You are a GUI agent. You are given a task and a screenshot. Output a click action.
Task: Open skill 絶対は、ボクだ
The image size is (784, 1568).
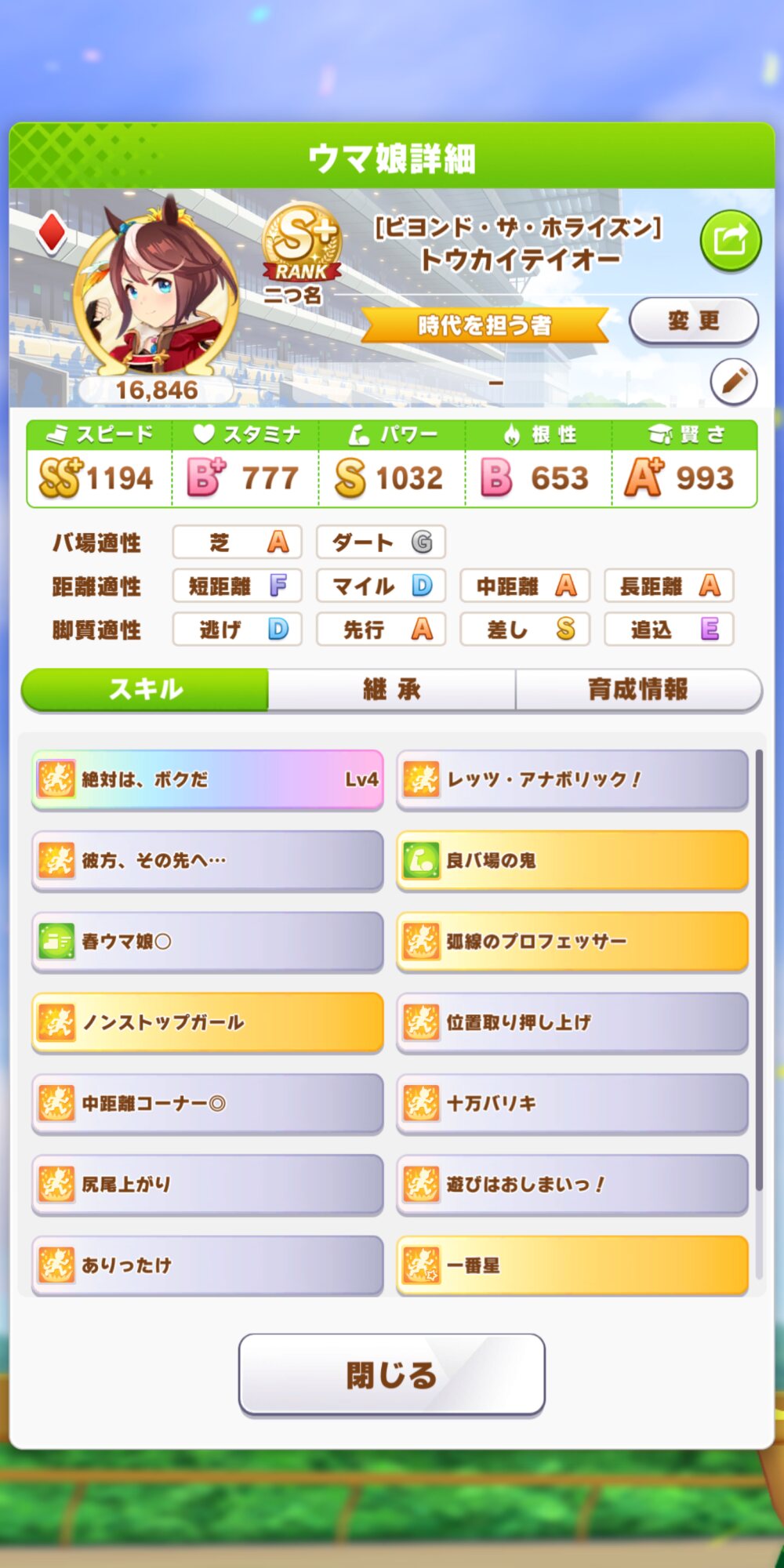(208, 779)
